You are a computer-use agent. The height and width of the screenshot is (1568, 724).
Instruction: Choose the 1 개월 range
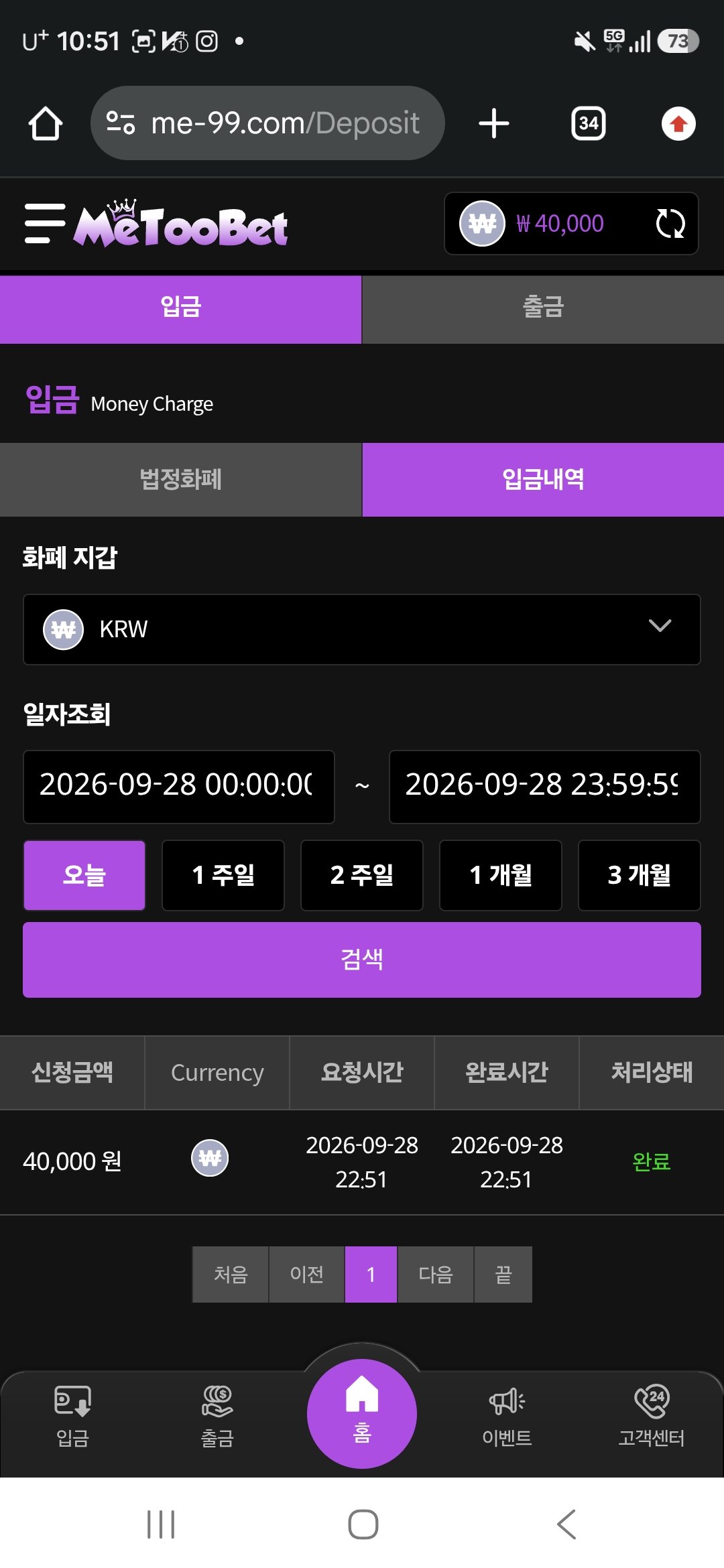click(x=501, y=875)
